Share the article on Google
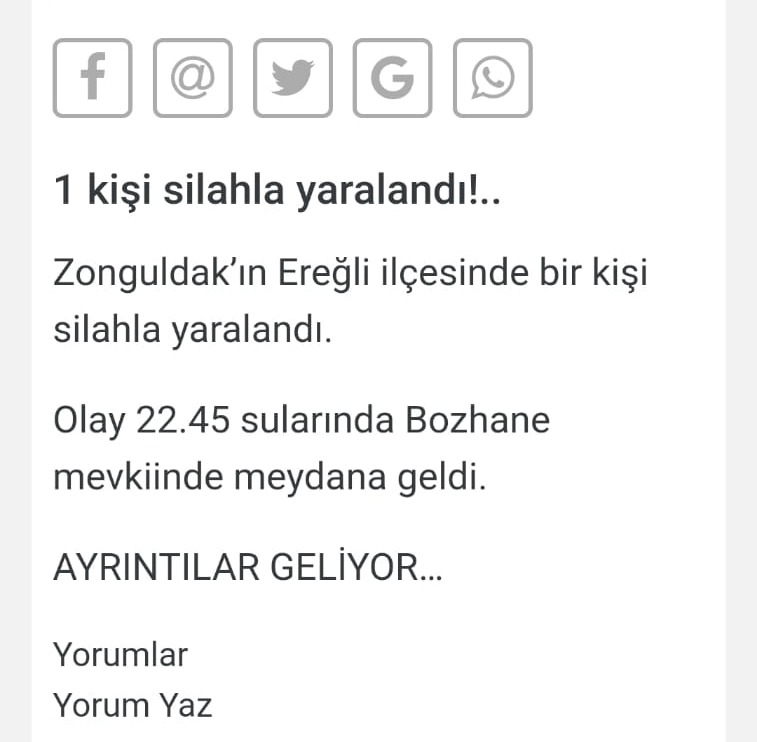The height and width of the screenshot is (742, 757). point(392,78)
